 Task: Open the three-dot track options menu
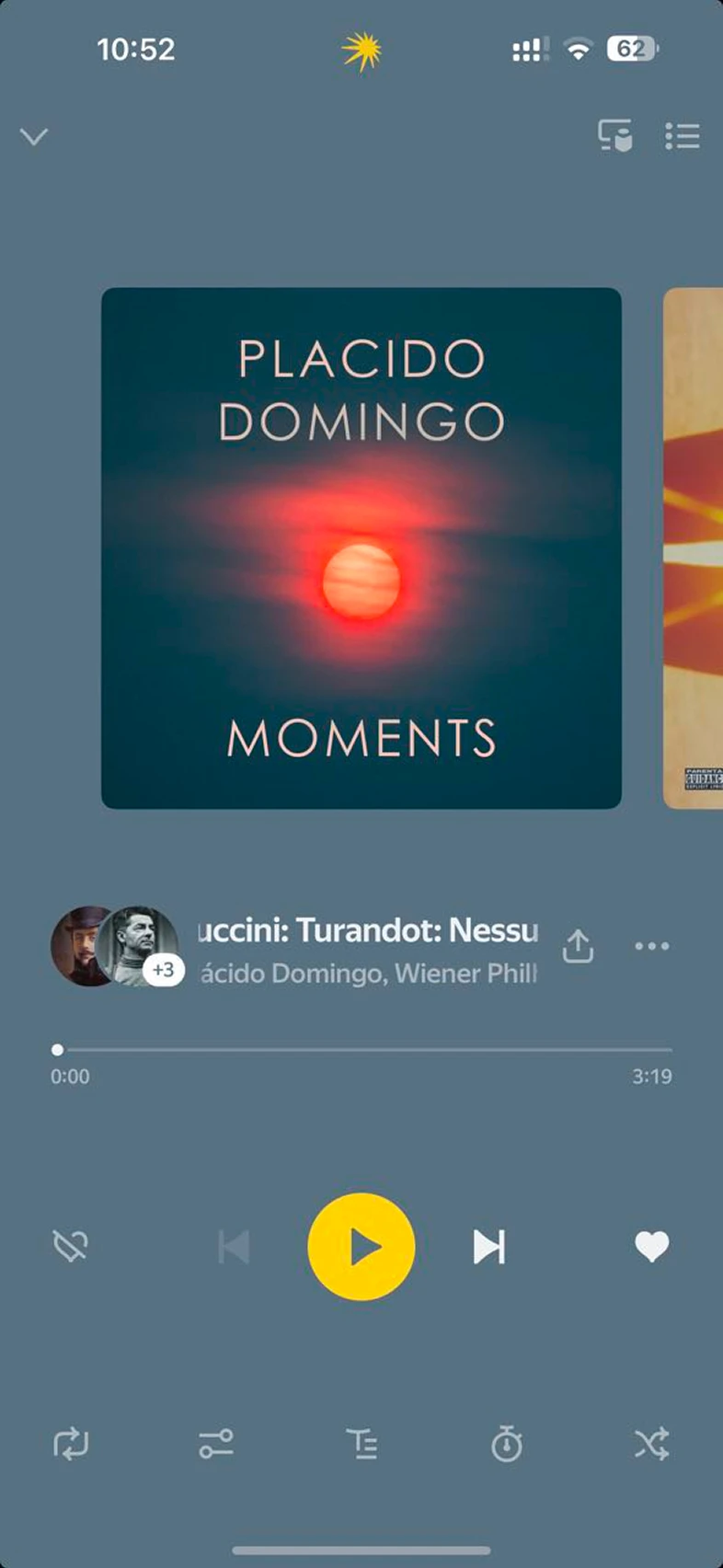pyautogui.click(x=652, y=946)
